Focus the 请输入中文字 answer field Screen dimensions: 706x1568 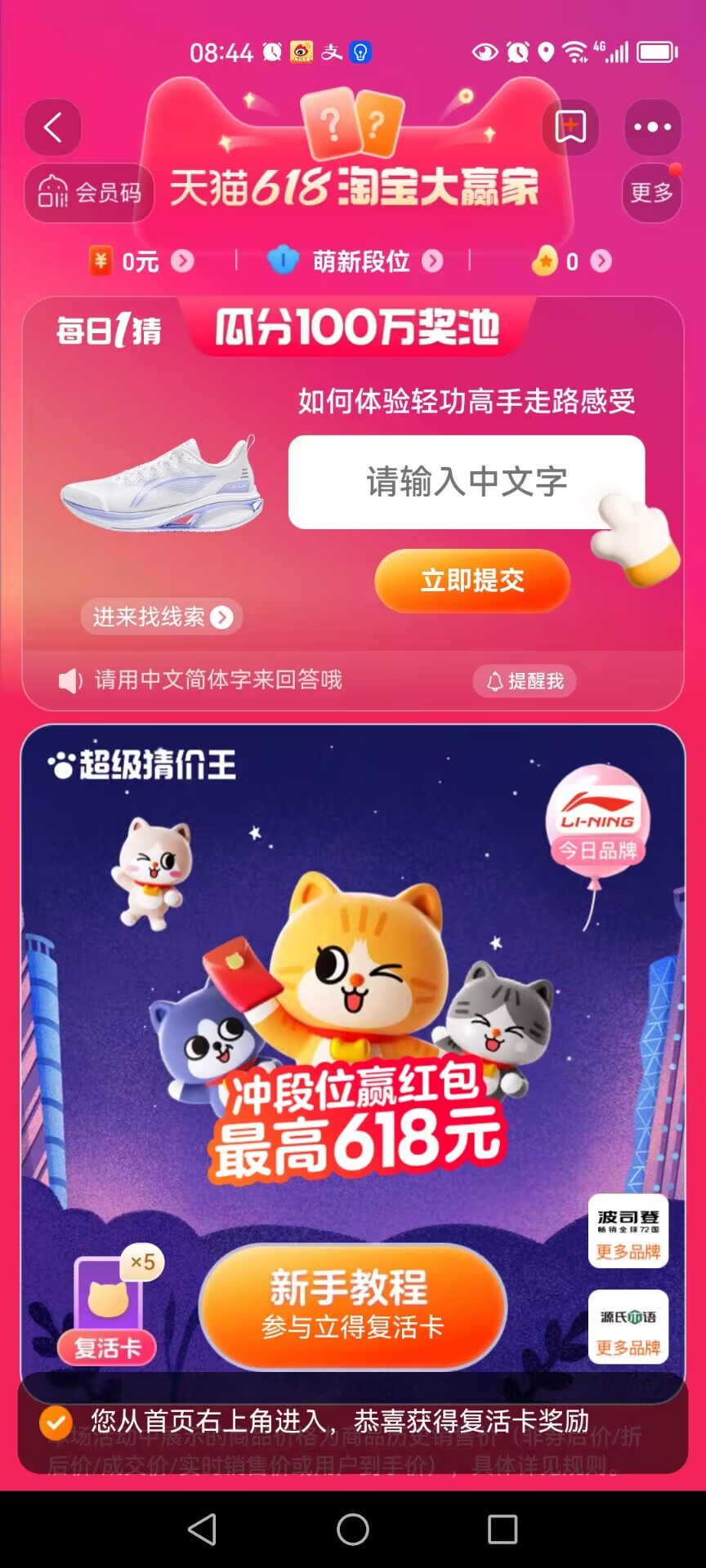point(466,482)
